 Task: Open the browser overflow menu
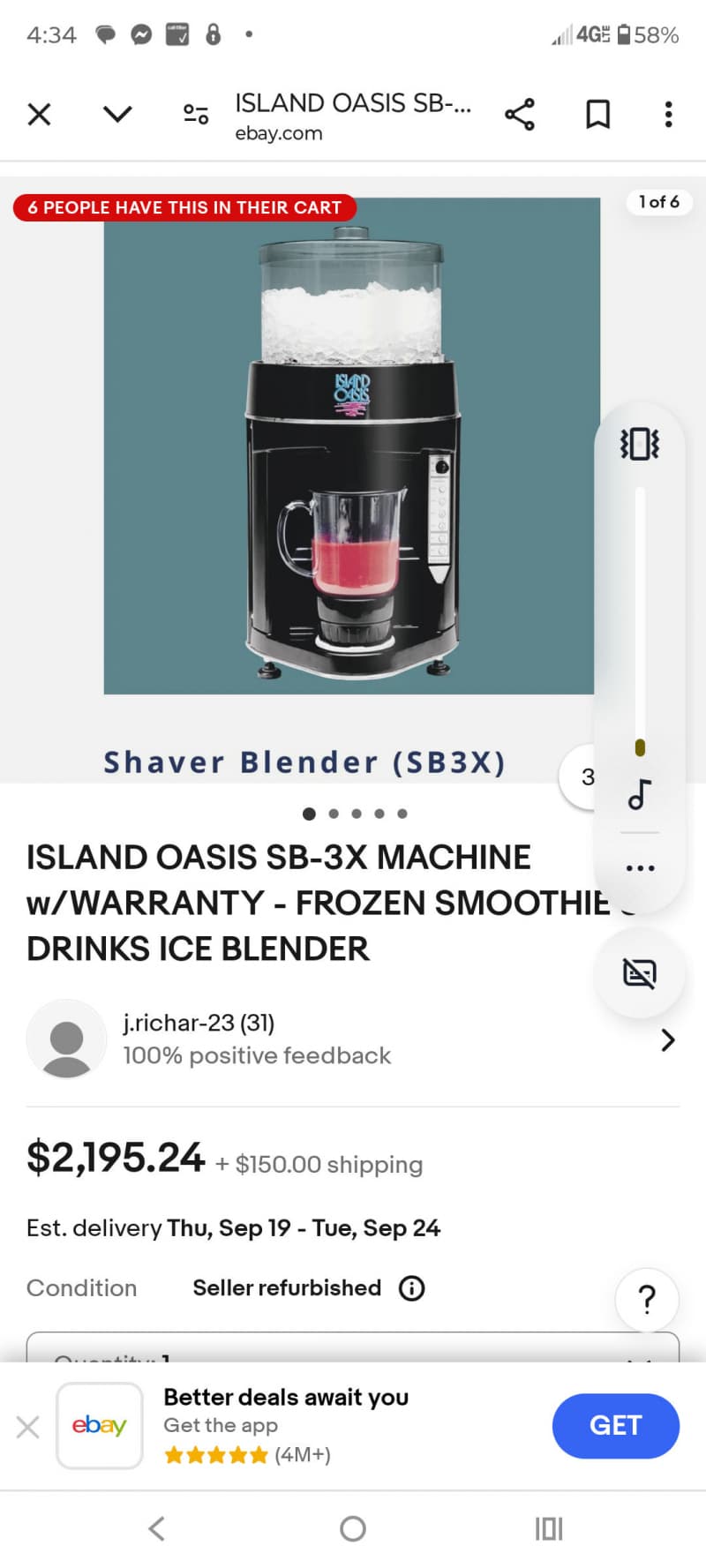[x=668, y=114]
